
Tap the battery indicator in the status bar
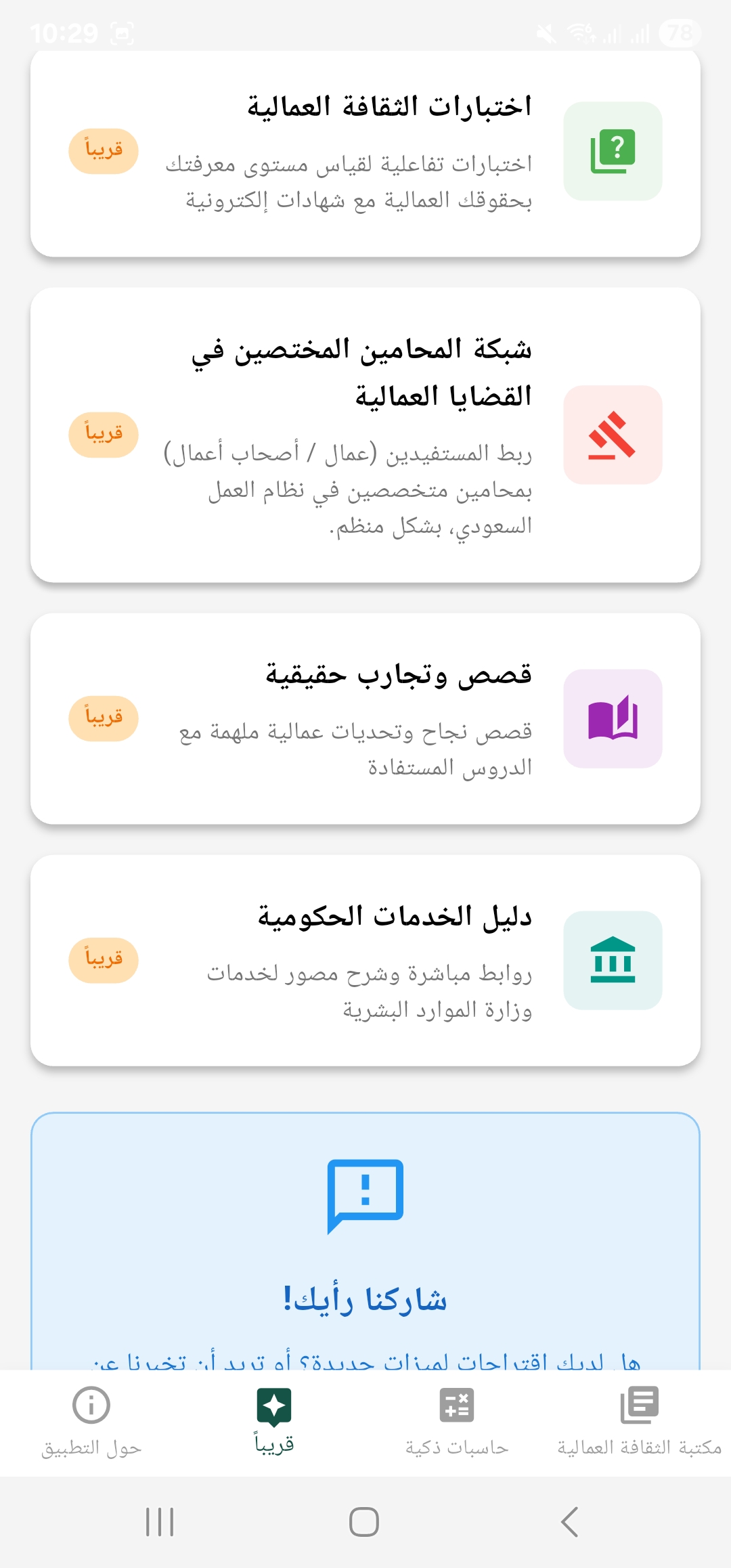pos(678,32)
